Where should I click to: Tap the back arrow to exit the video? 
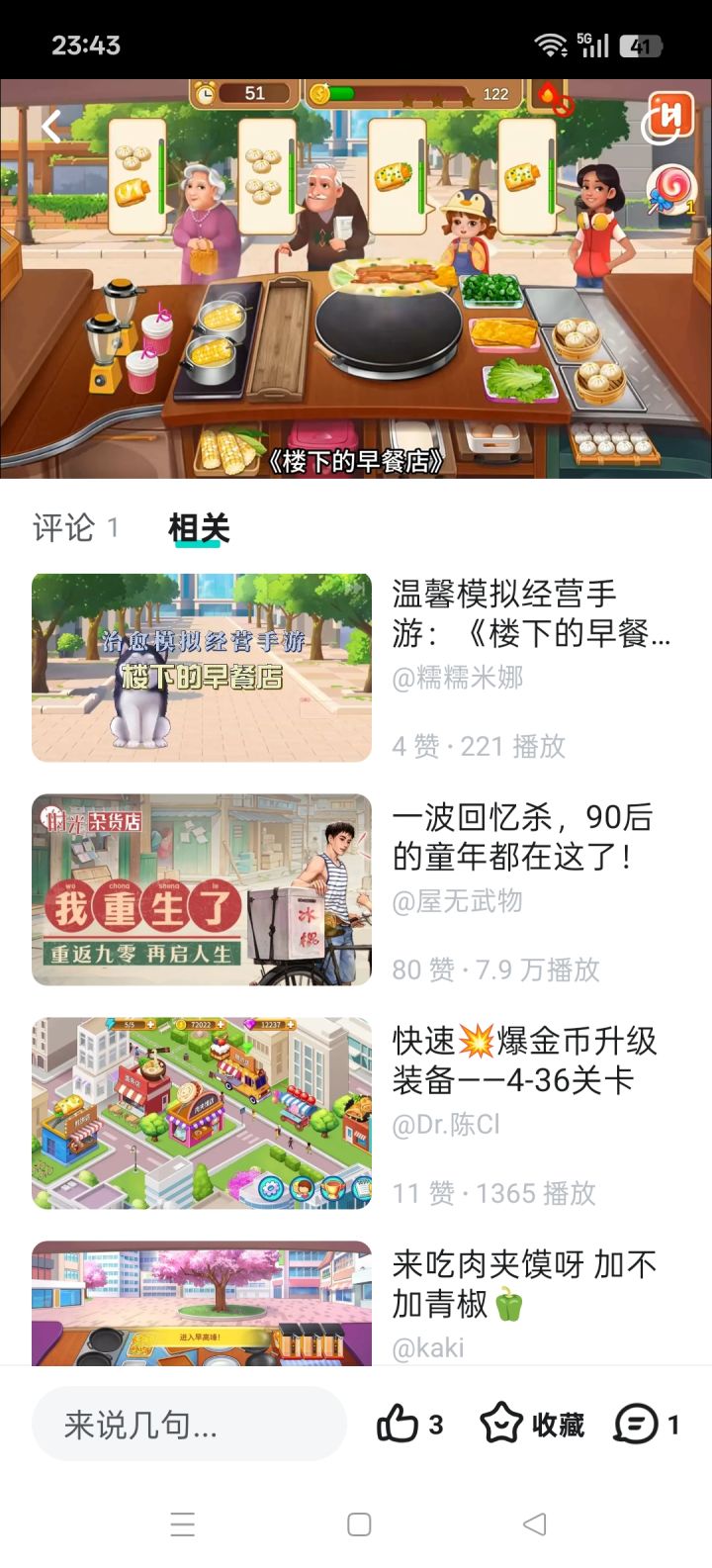click(49, 129)
